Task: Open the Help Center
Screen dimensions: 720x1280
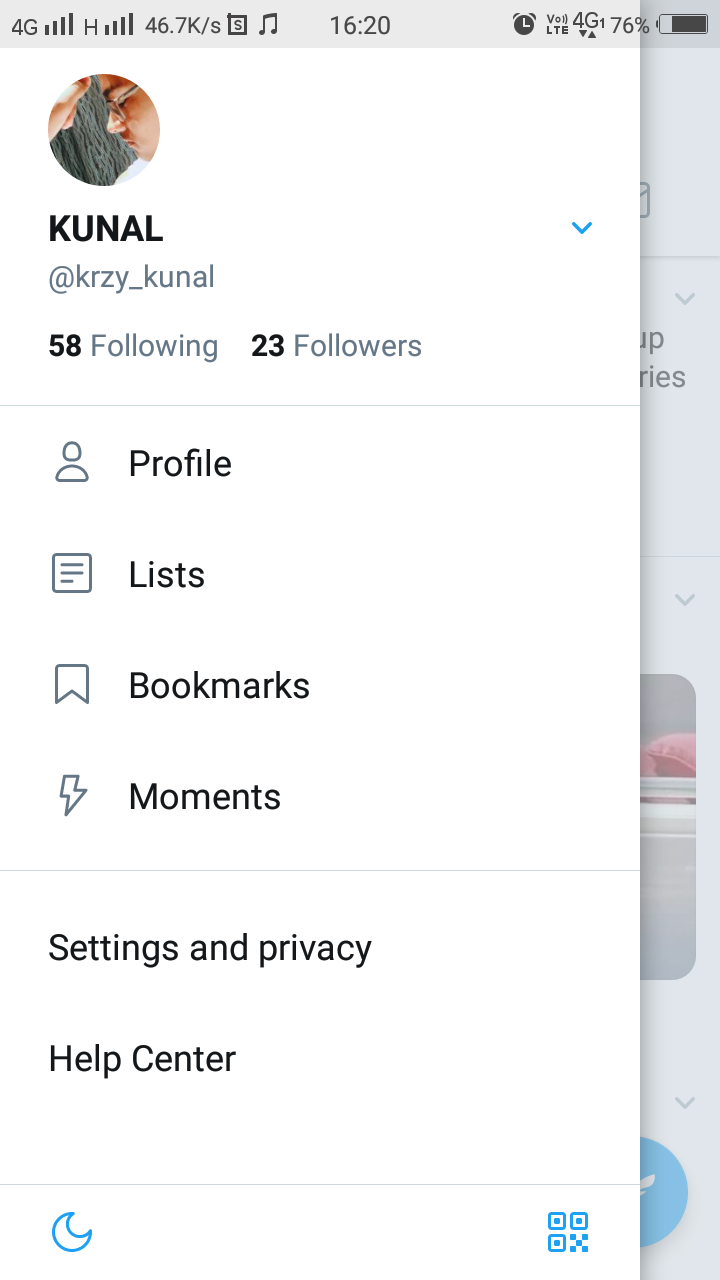Action: click(142, 1059)
